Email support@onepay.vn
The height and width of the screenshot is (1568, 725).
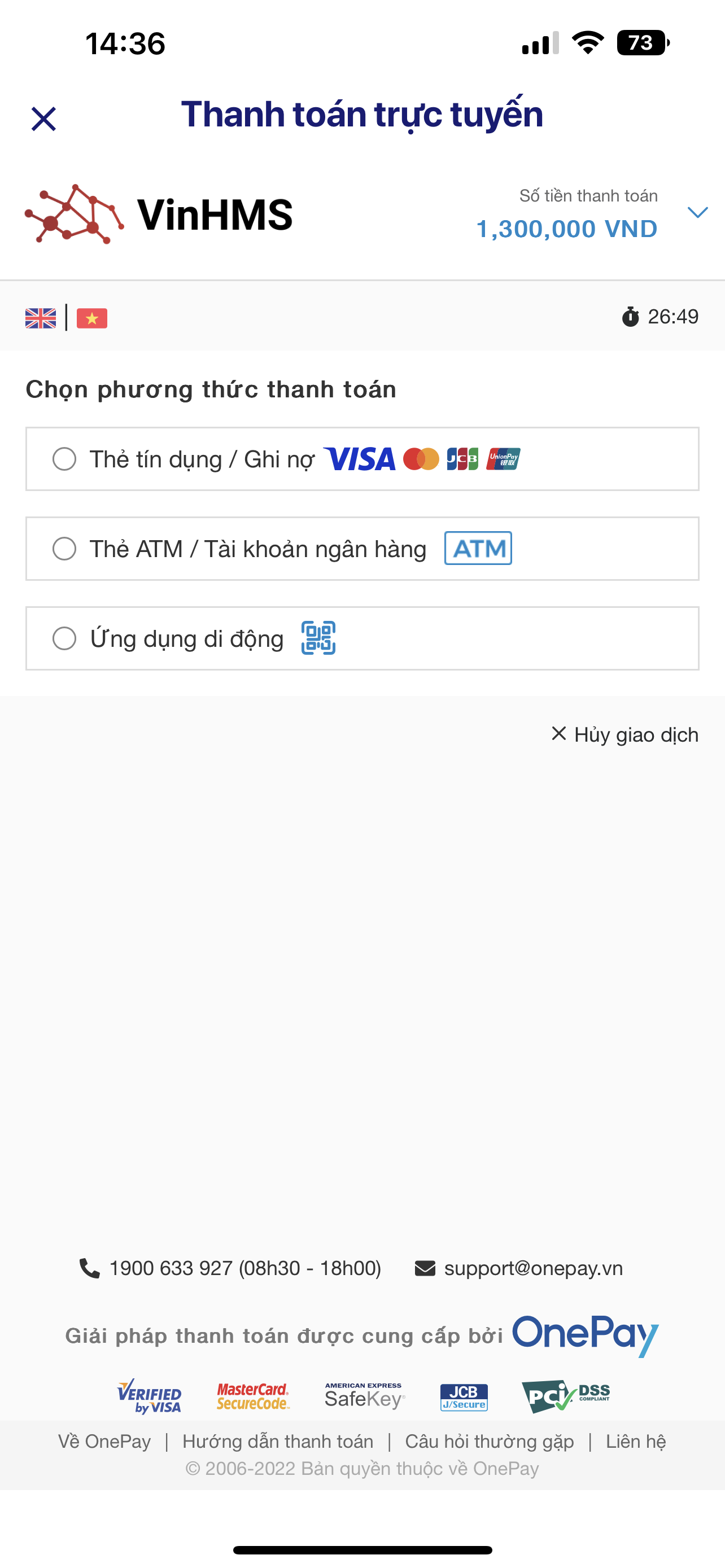519,1268
